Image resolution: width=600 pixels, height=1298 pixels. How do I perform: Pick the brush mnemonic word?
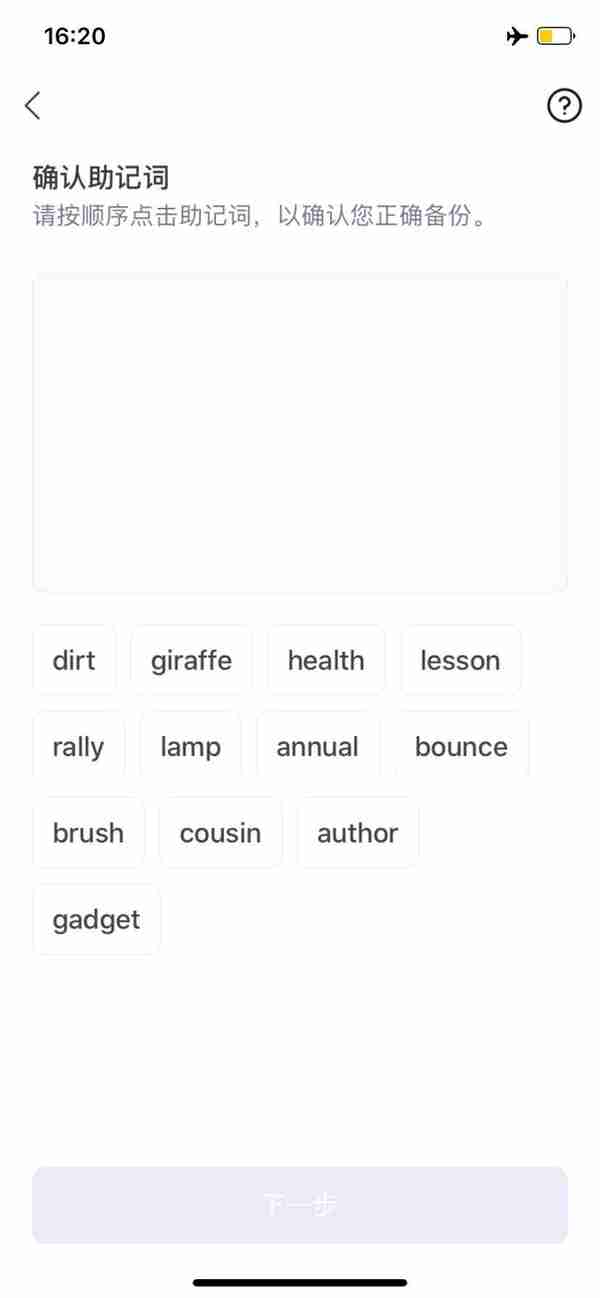coord(88,833)
